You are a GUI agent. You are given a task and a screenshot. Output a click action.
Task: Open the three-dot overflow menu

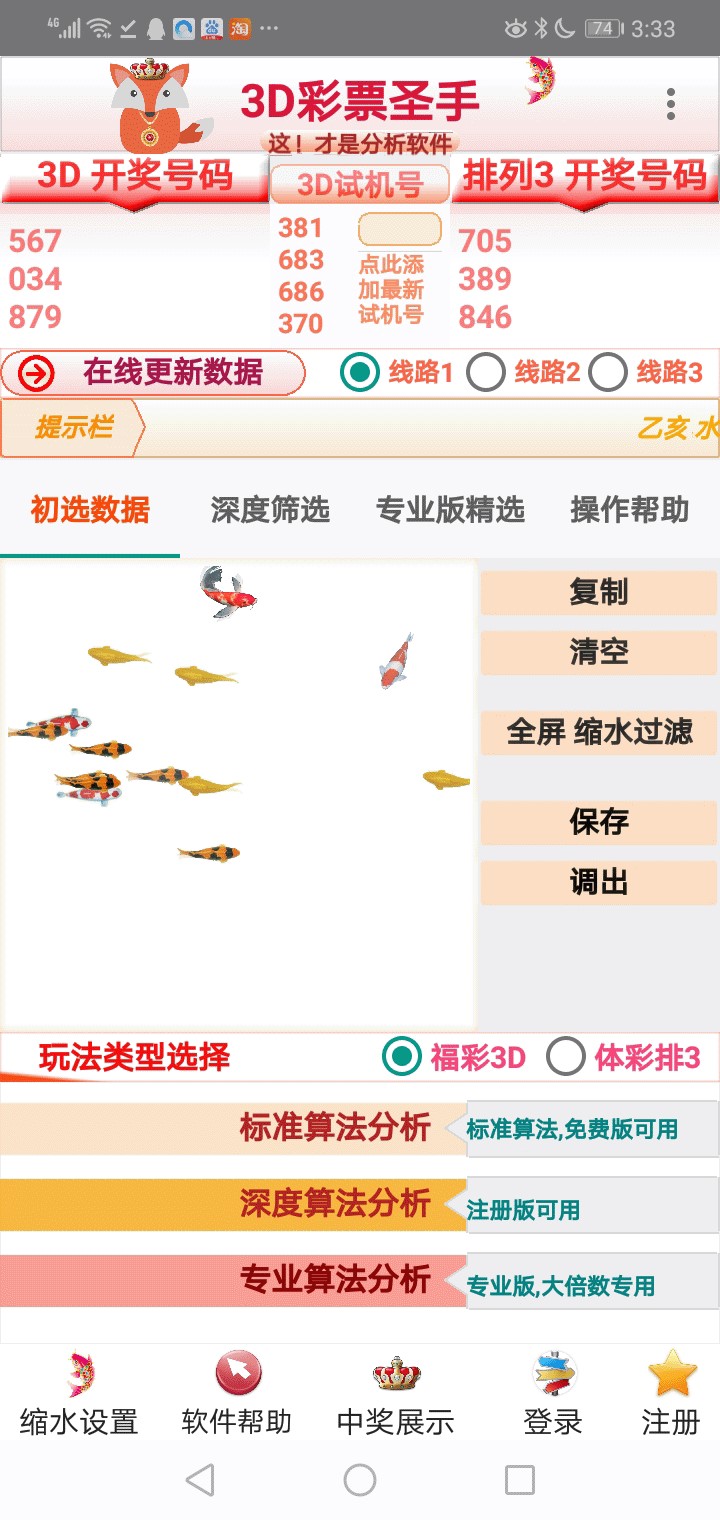pos(670,104)
